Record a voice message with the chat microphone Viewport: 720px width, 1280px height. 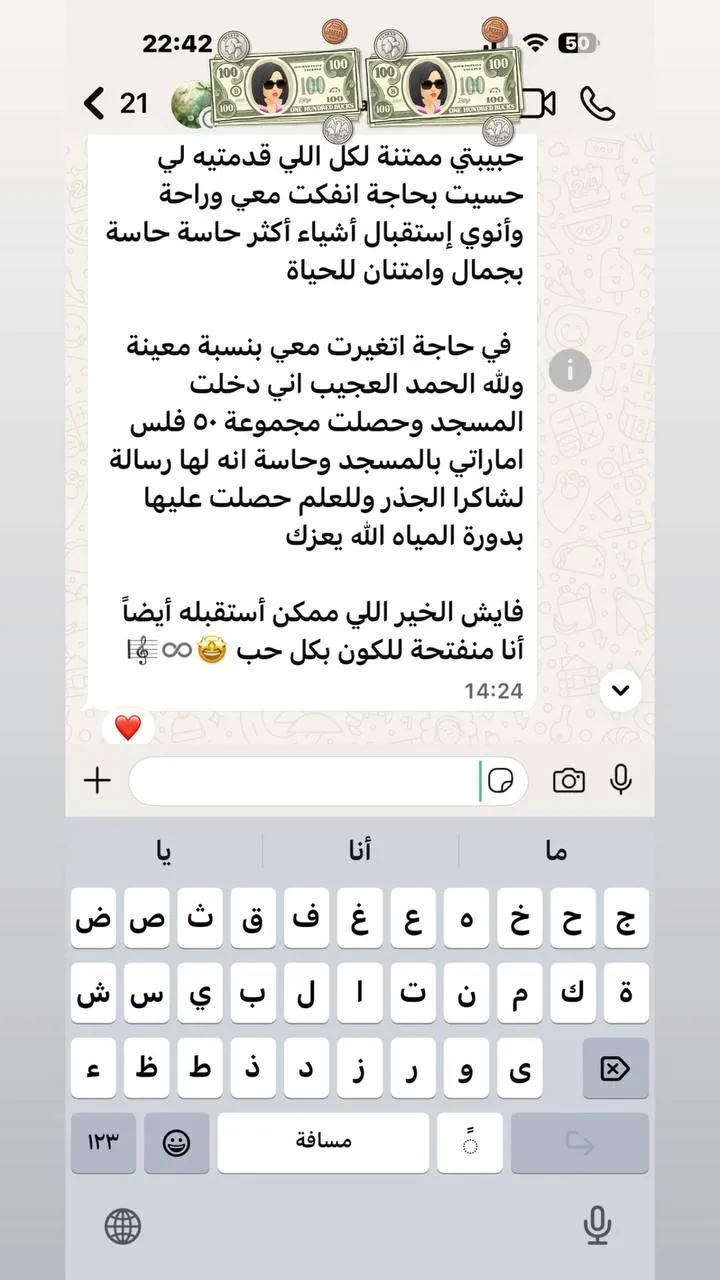point(622,779)
